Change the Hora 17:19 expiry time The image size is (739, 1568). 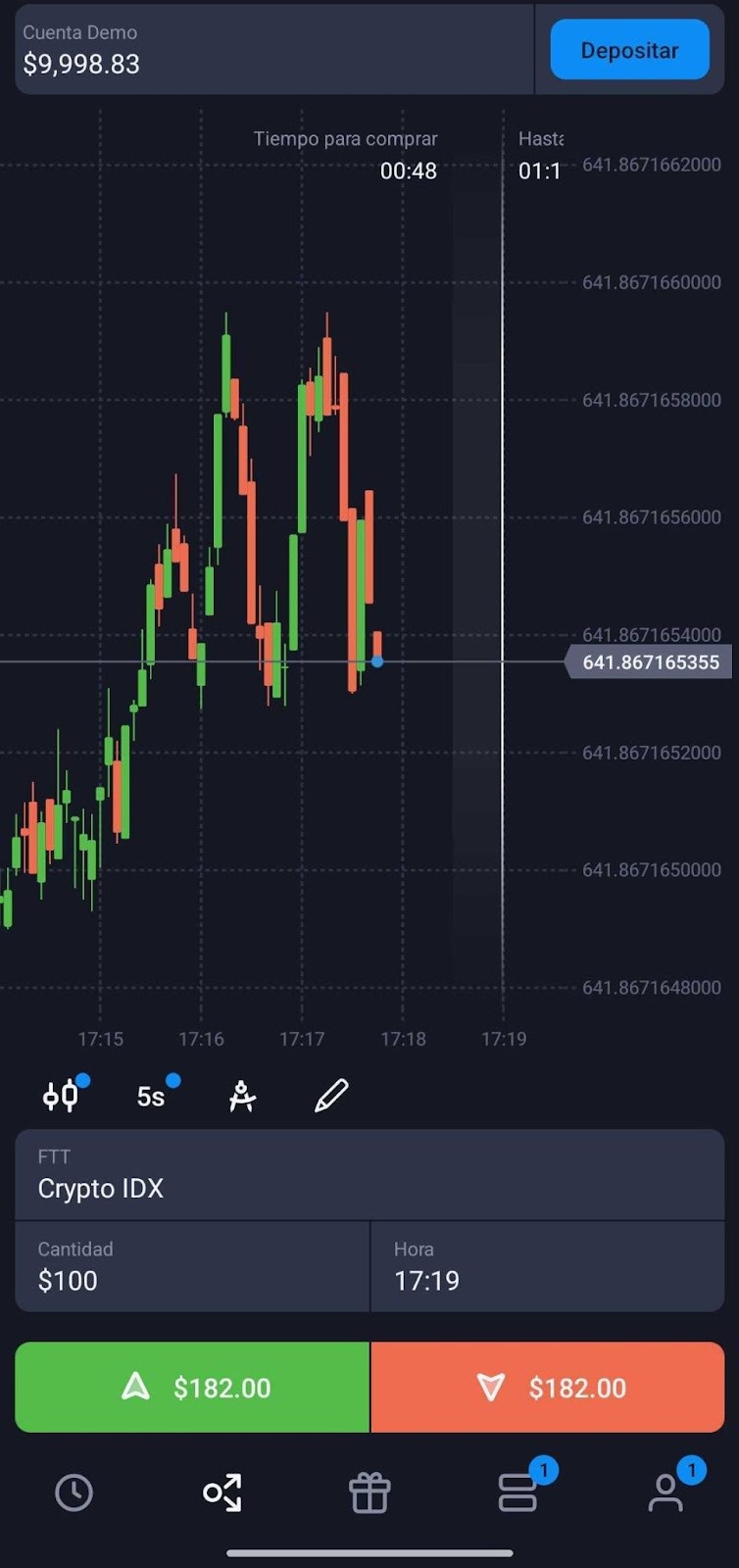coord(547,1266)
